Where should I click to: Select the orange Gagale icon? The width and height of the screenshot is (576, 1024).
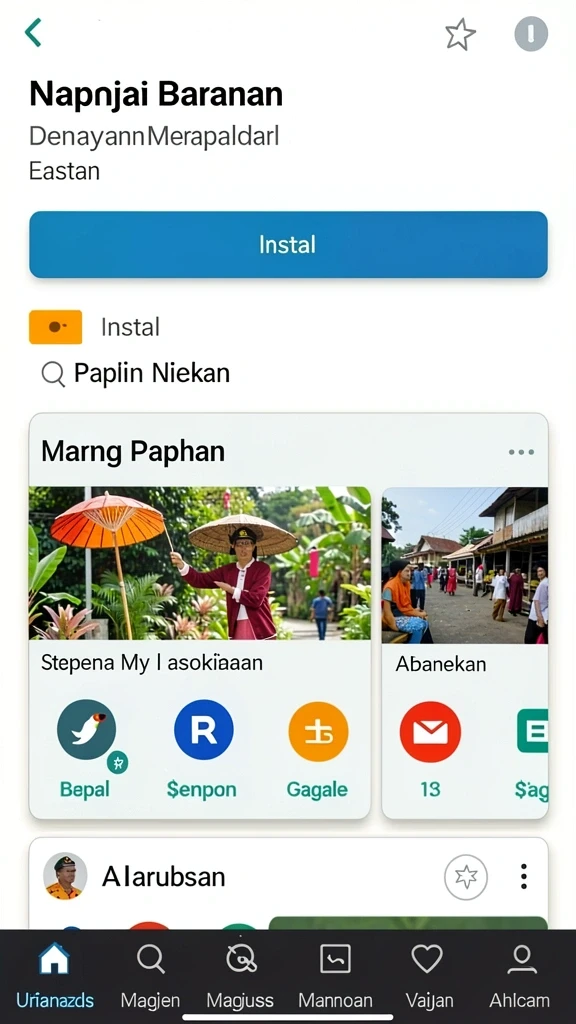click(318, 731)
